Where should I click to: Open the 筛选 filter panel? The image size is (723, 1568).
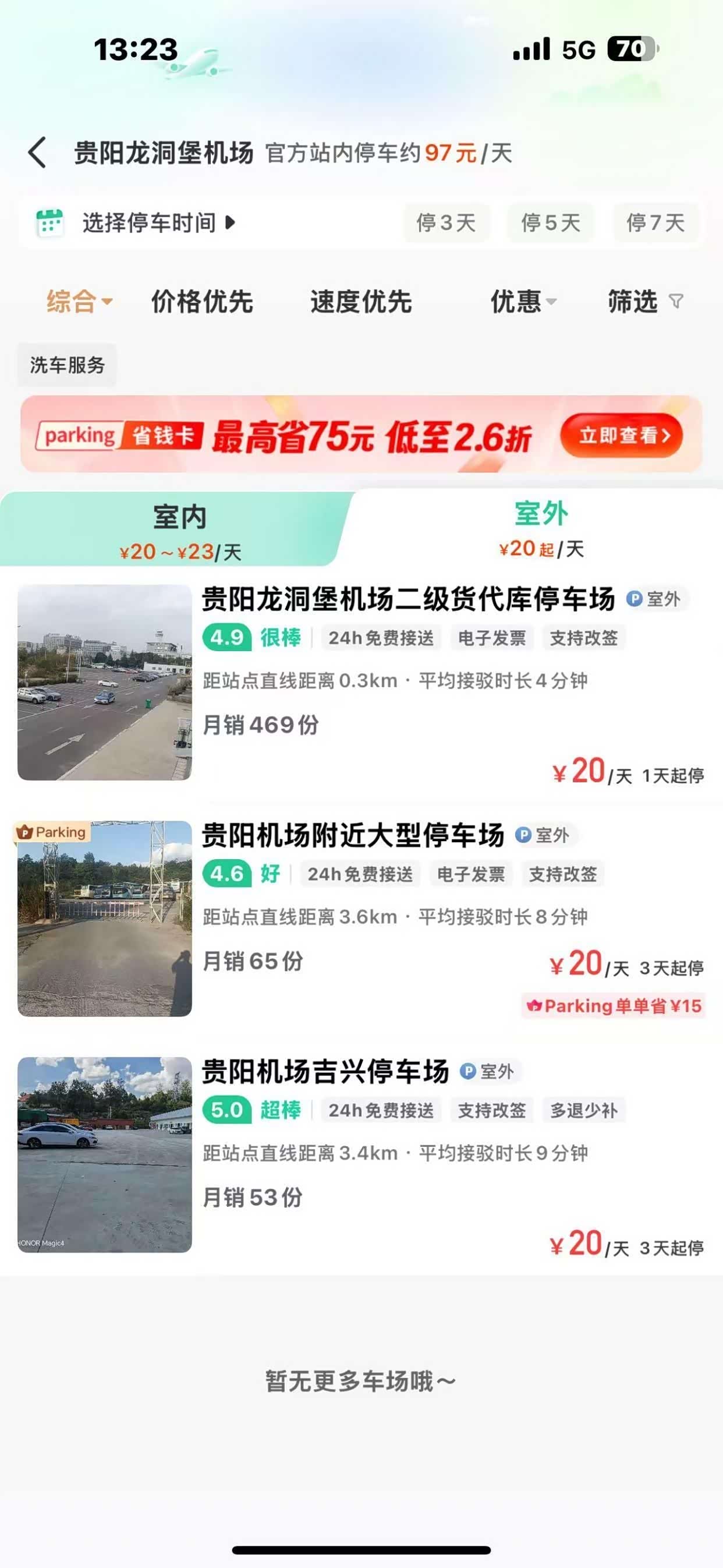point(644,301)
